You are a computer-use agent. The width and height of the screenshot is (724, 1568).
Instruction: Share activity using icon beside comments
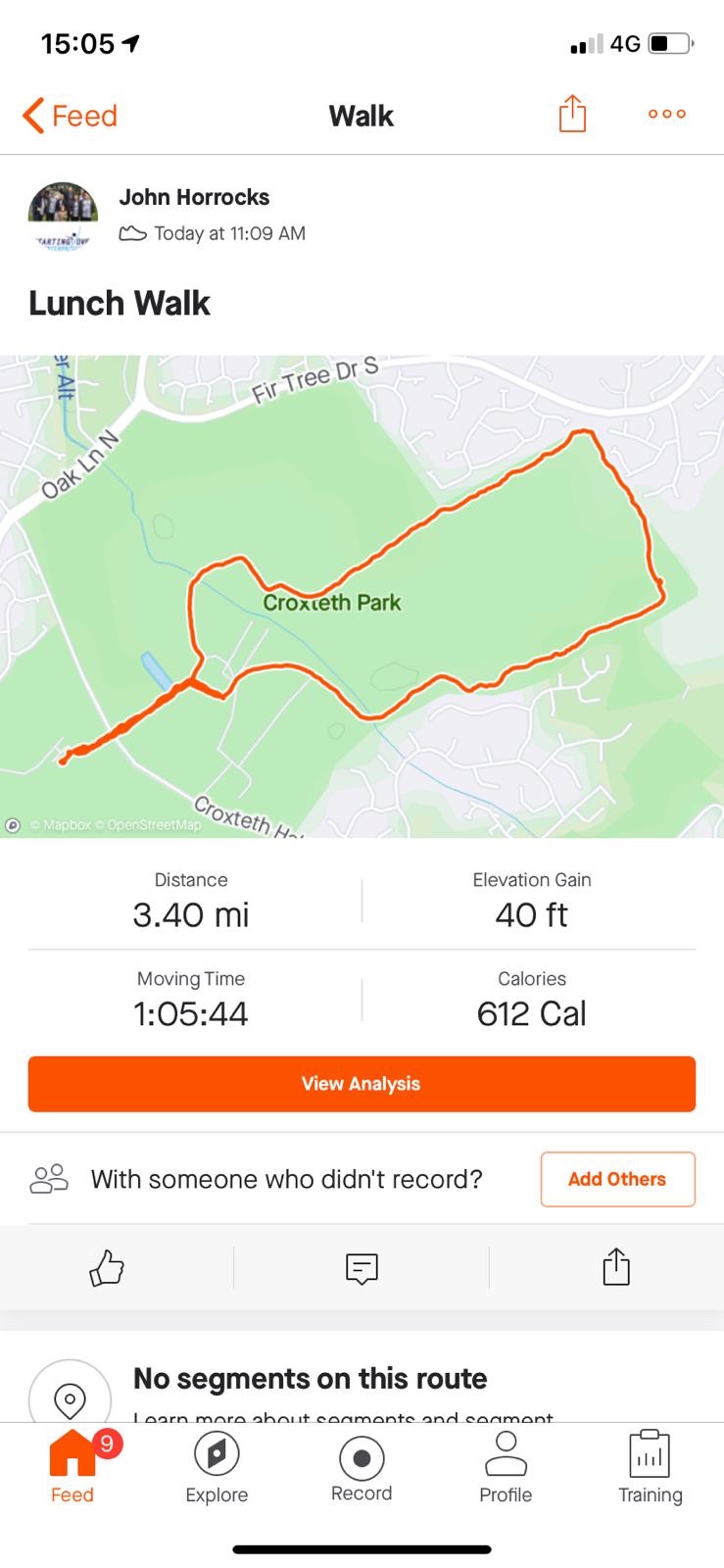(x=616, y=1266)
